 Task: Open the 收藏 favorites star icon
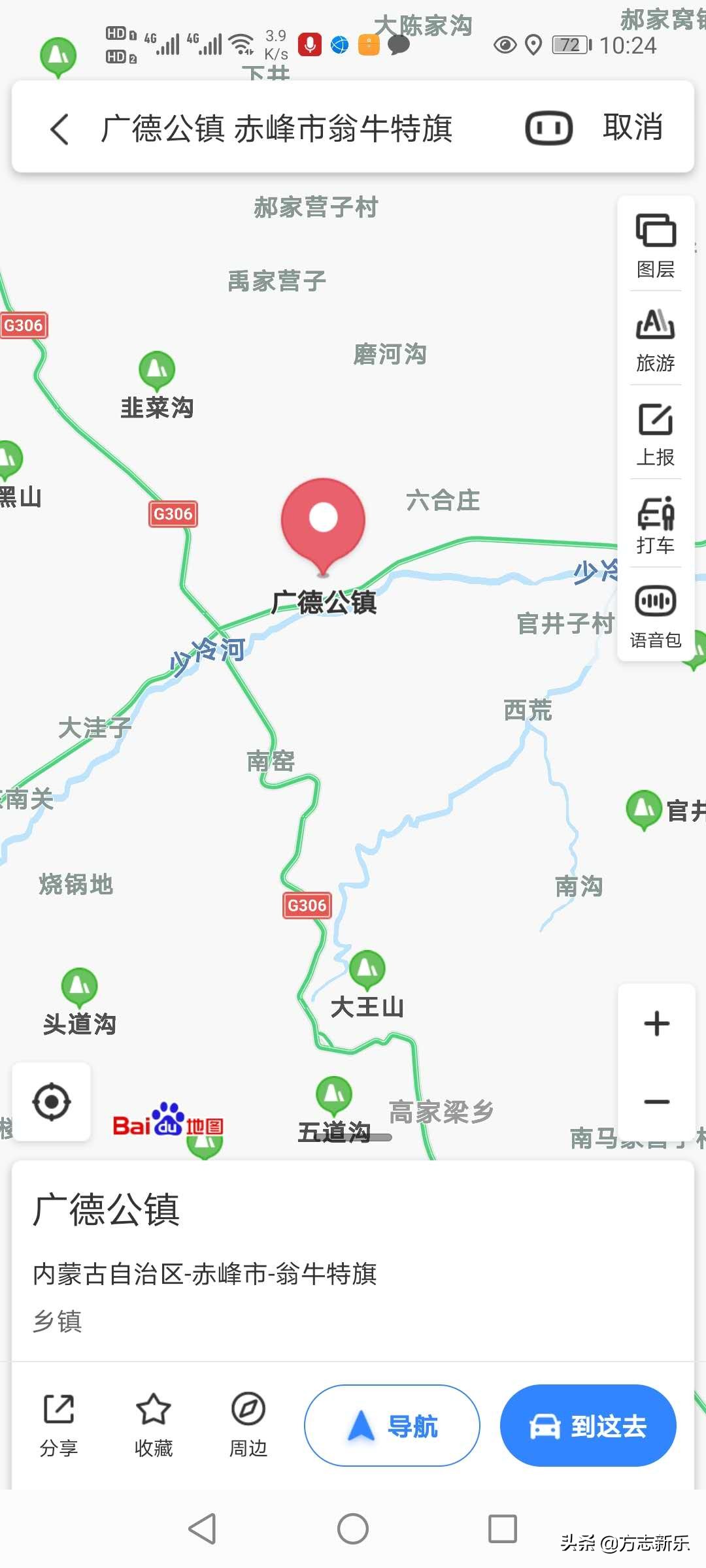point(154,1424)
